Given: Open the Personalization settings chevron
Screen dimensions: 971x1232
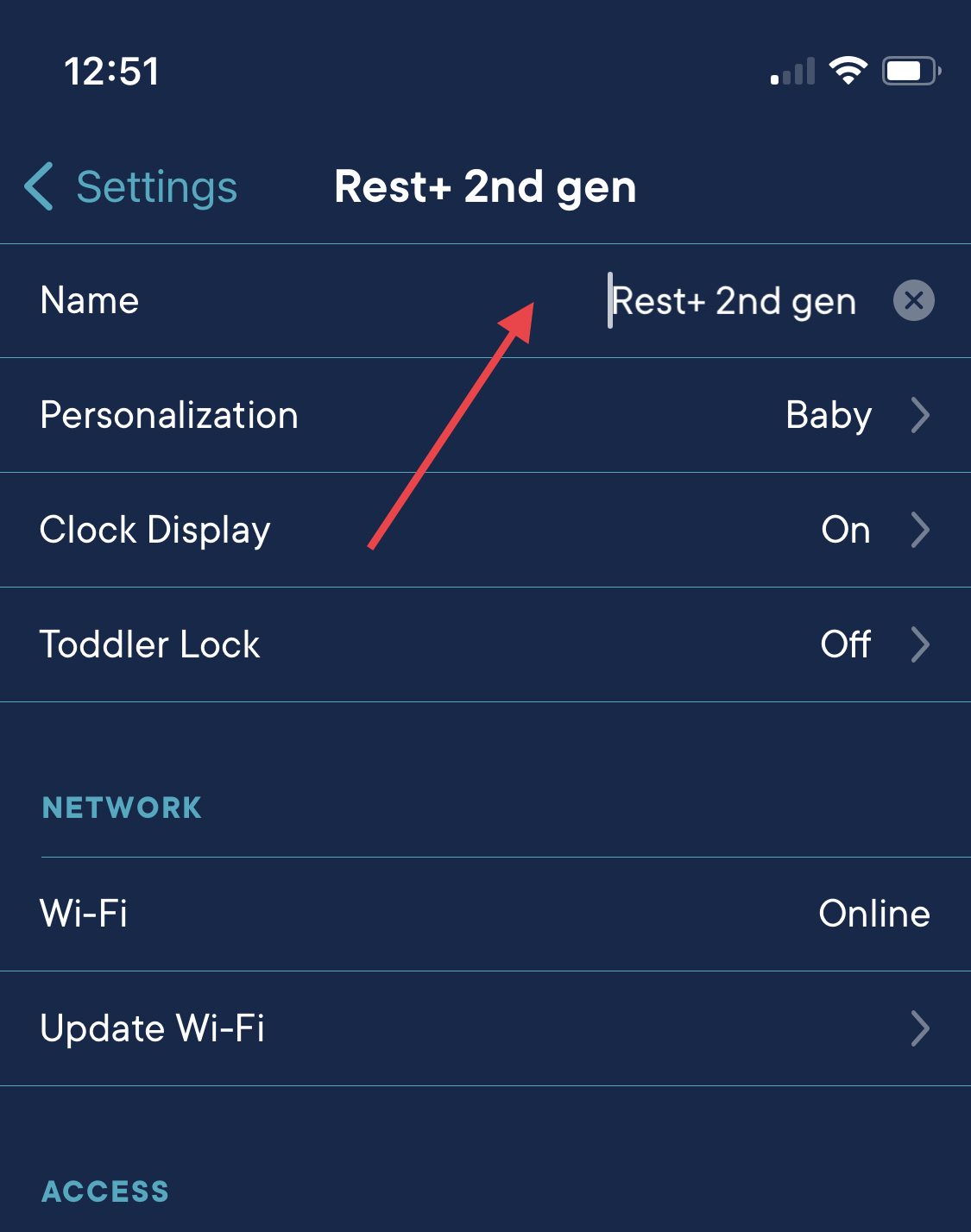Looking at the screenshot, I should [x=920, y=415].
